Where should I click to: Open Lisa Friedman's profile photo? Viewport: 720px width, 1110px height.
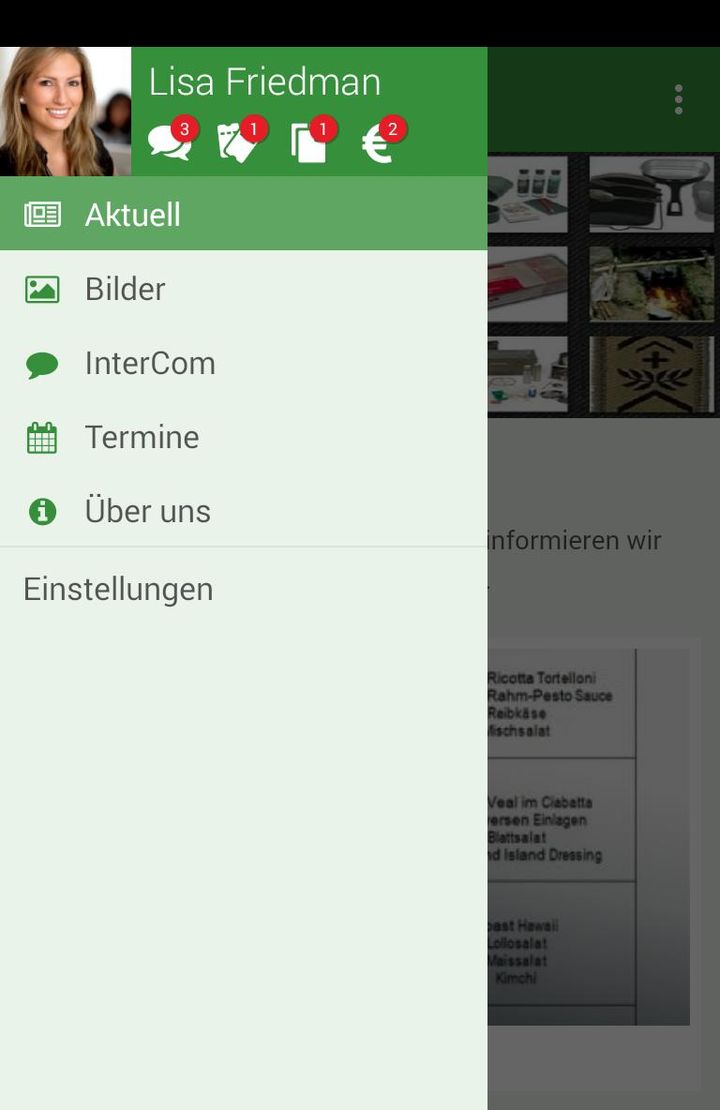(x=65, y=111)
